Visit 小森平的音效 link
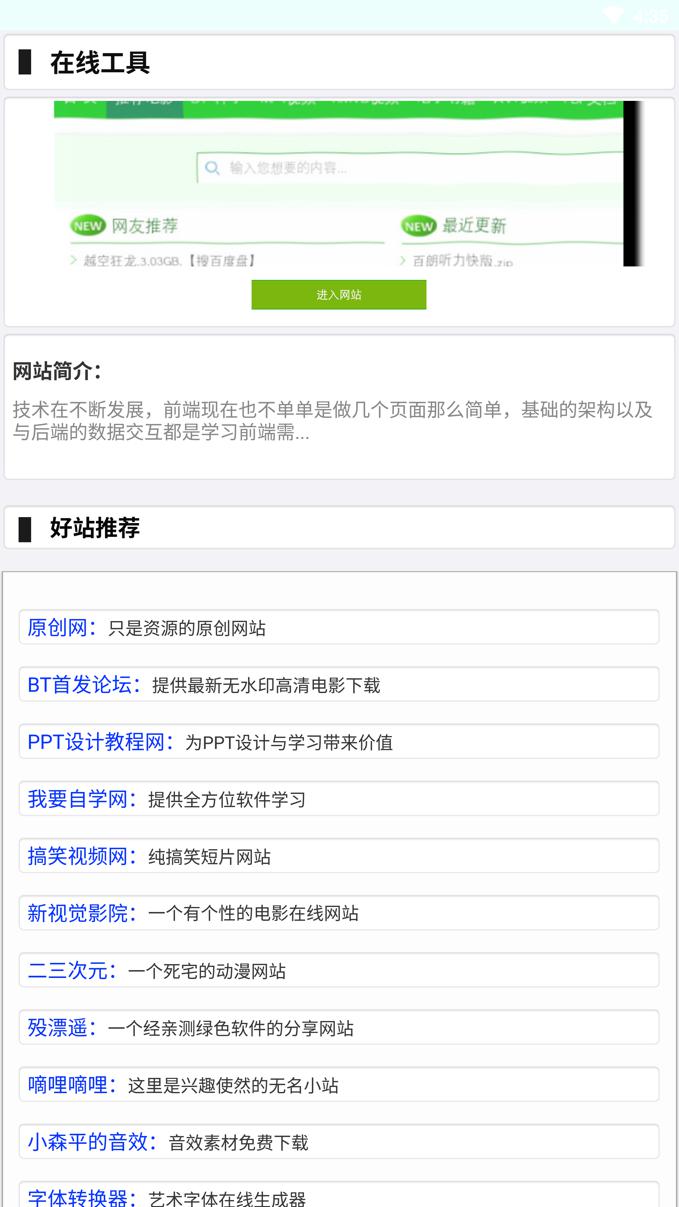The height and width of the screenshot is (1207, 679). pos(91,1141)
